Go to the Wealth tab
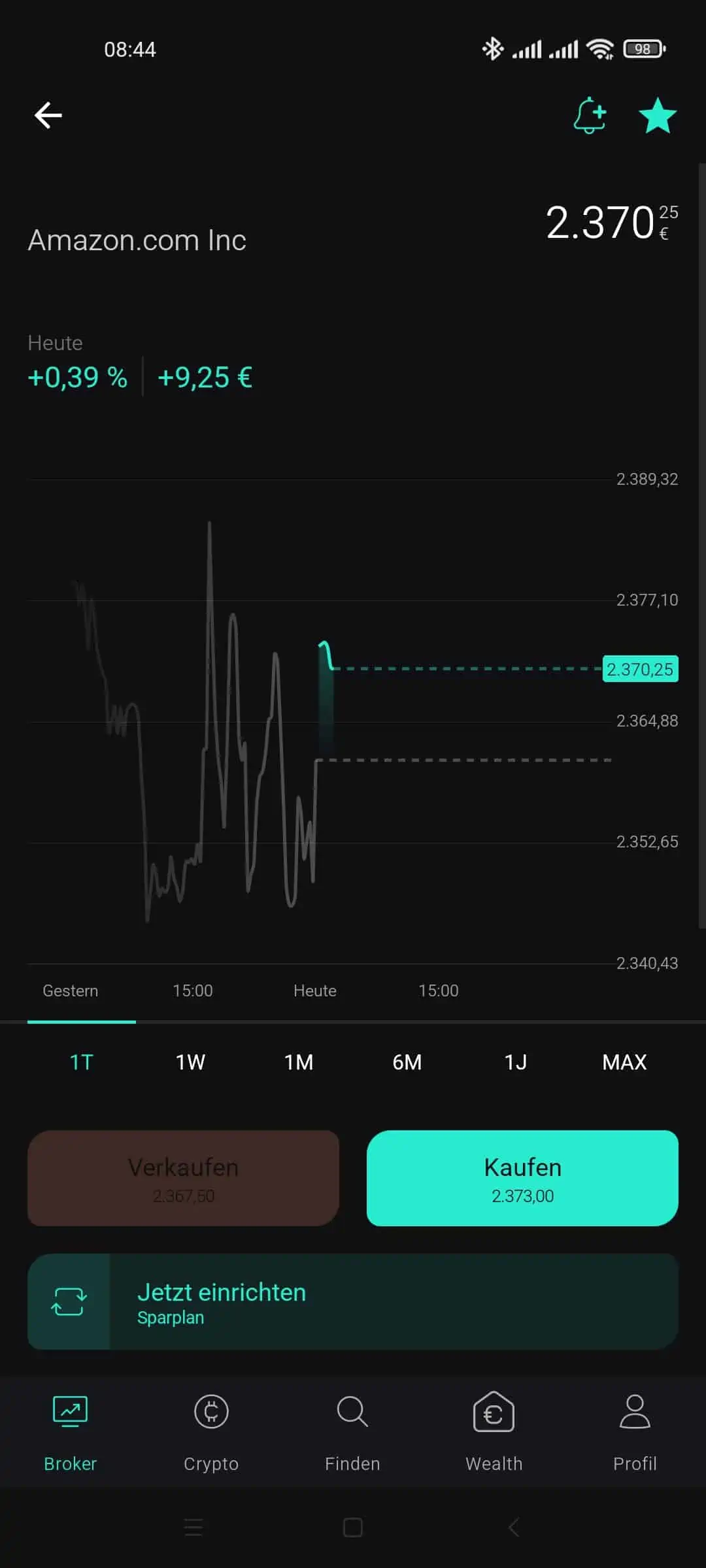 (494, 1431)
